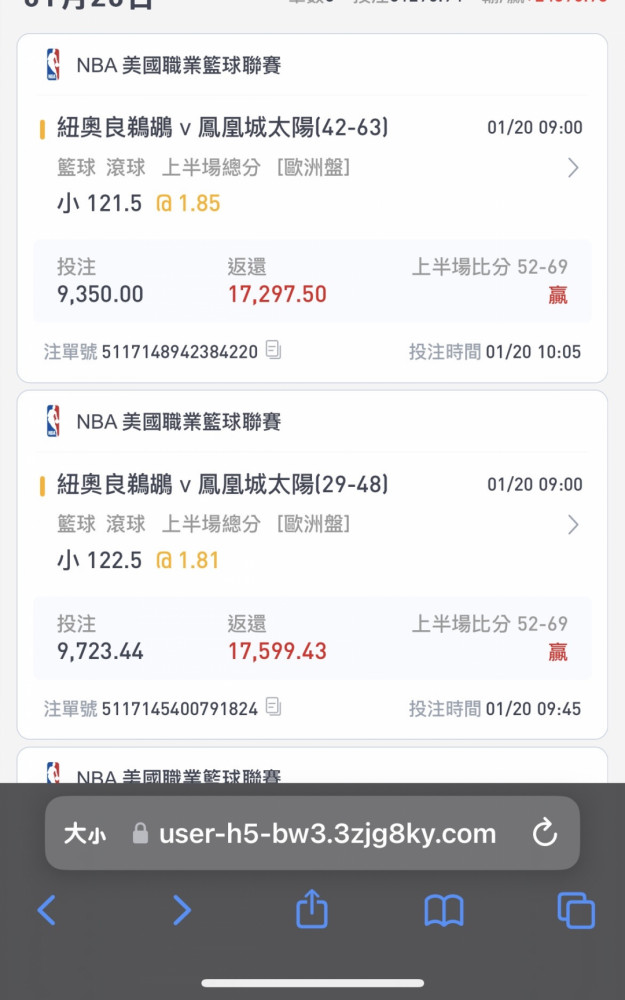Copy bet slip number 5117145400791824
This screenshot has height=1000, width=625.
point(273,707)
